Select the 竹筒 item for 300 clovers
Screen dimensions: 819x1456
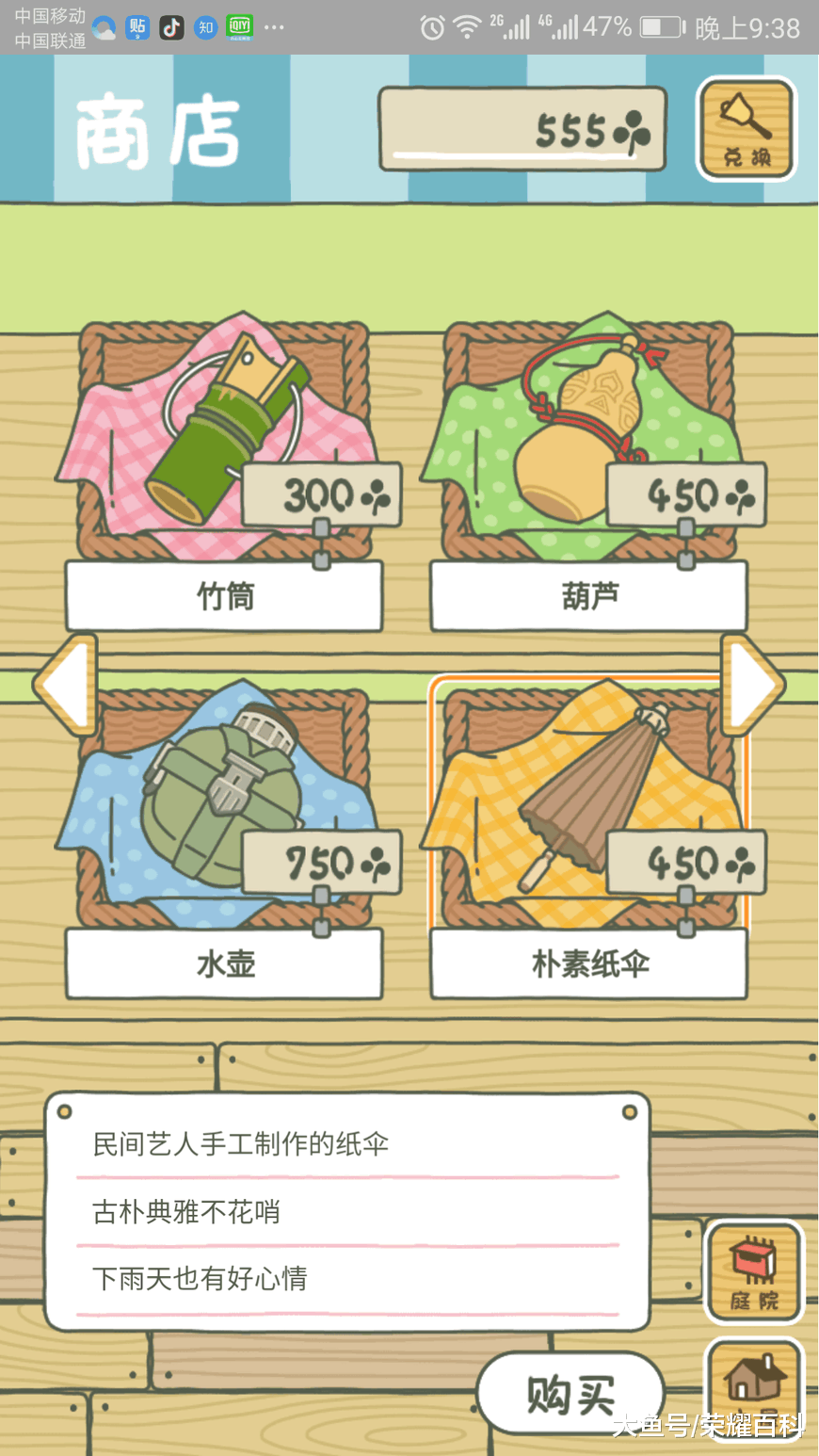click(x=224, y=443)
